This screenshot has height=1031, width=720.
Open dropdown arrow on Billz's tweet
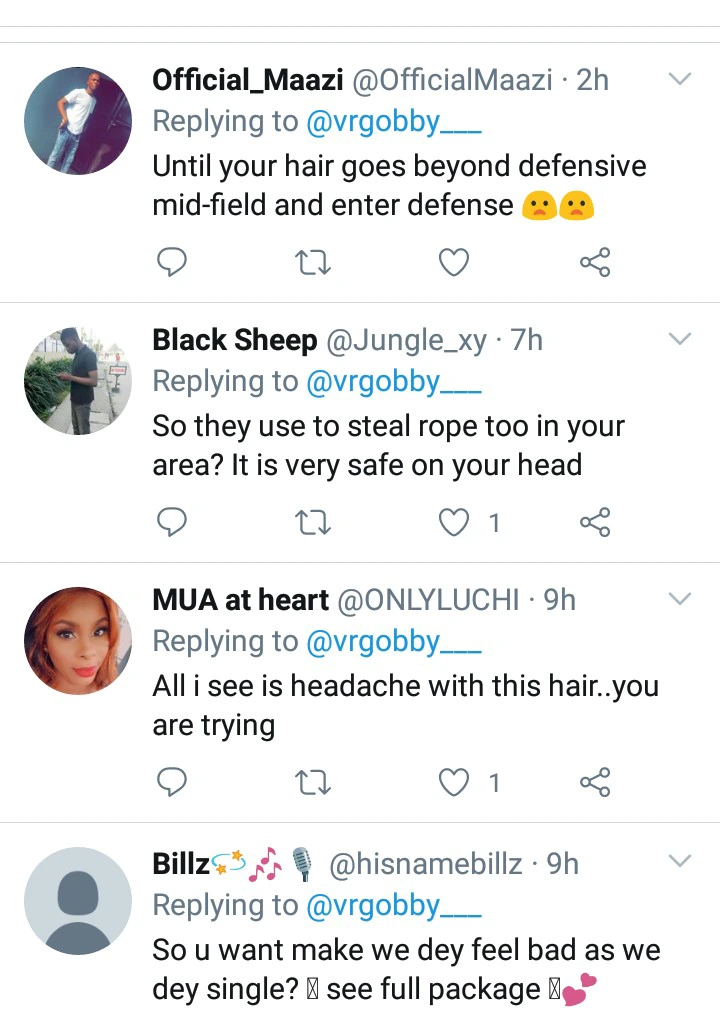point(680,861)
